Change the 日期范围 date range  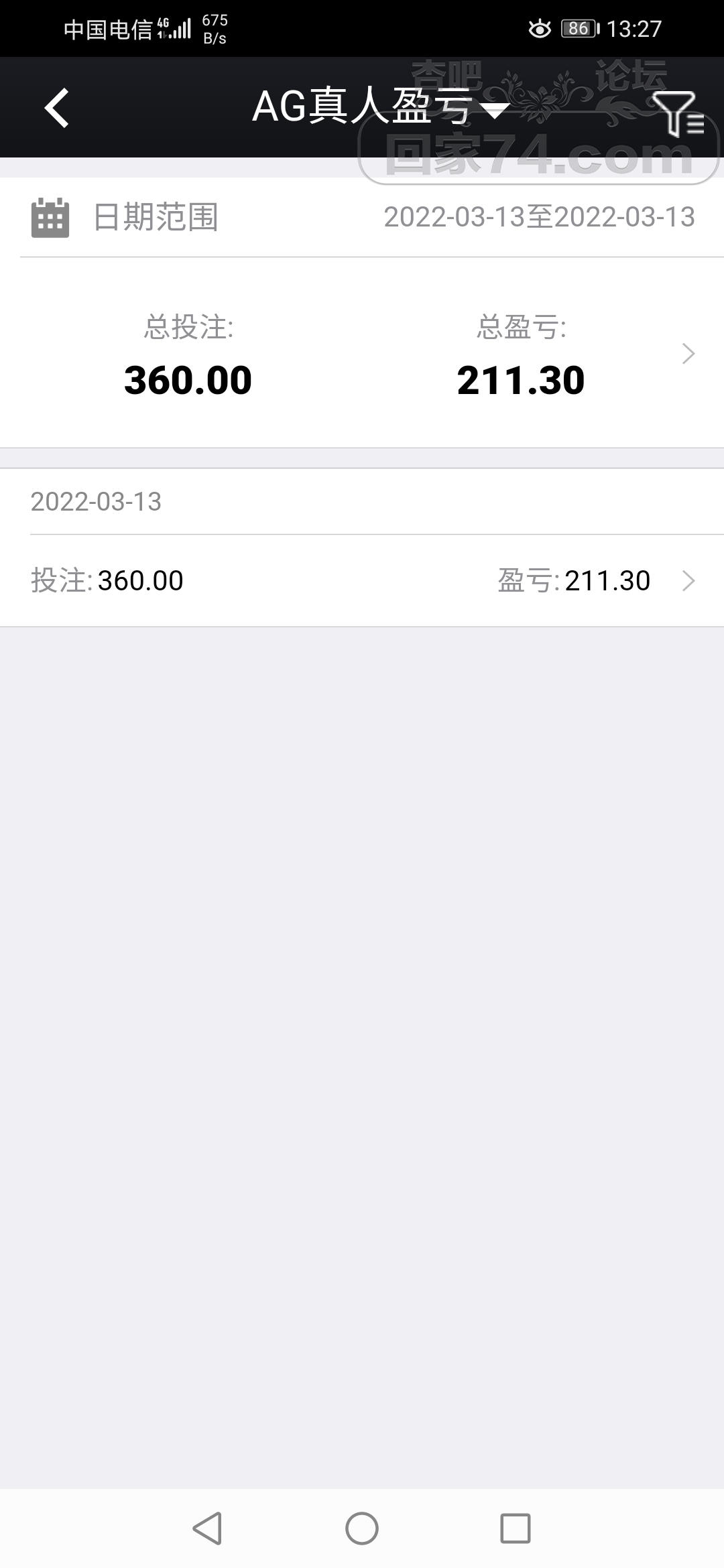(x=538, y=217)
